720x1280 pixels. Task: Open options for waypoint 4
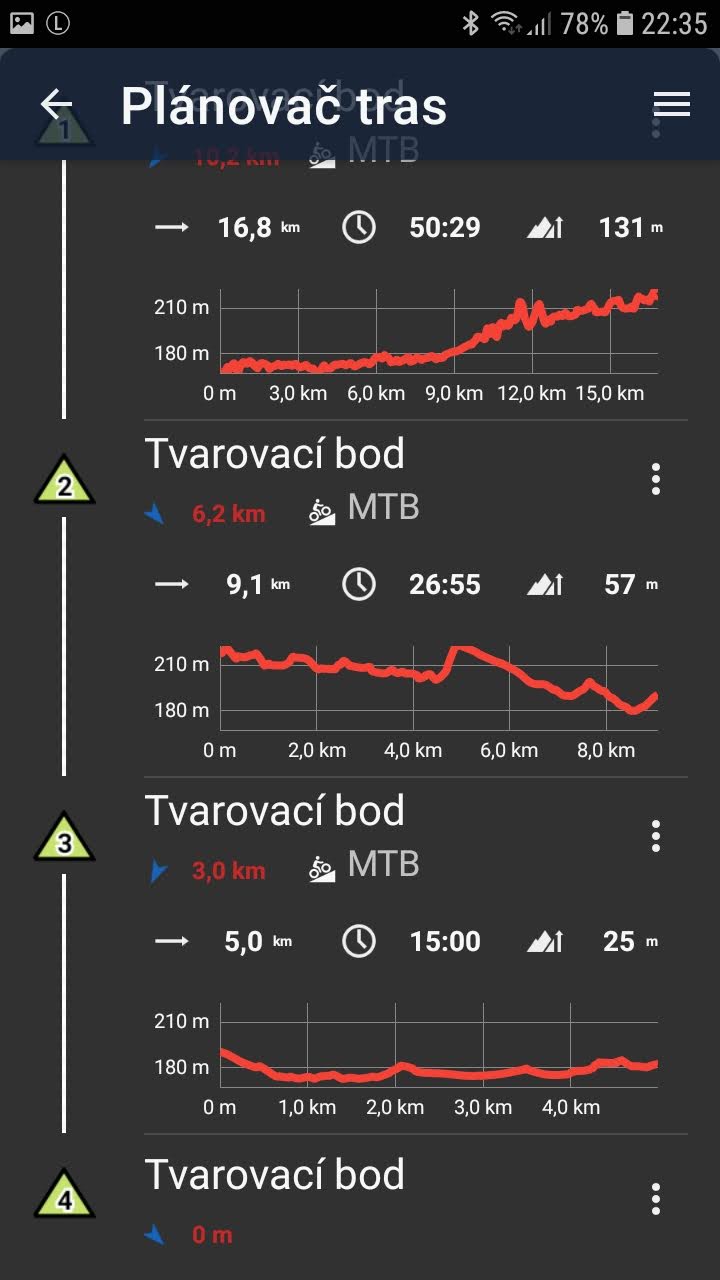point(655,1198)
